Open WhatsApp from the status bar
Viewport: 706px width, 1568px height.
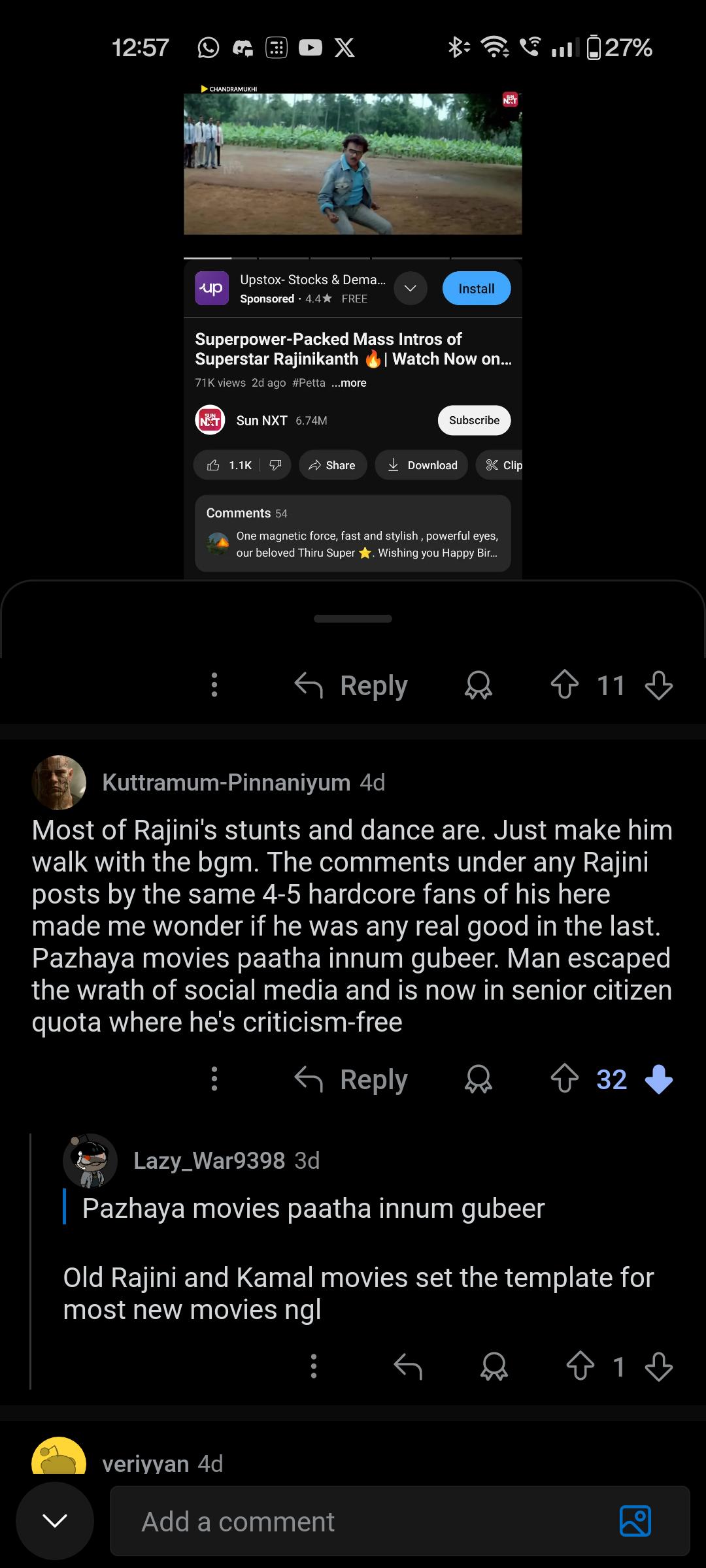tap(208, 47)
